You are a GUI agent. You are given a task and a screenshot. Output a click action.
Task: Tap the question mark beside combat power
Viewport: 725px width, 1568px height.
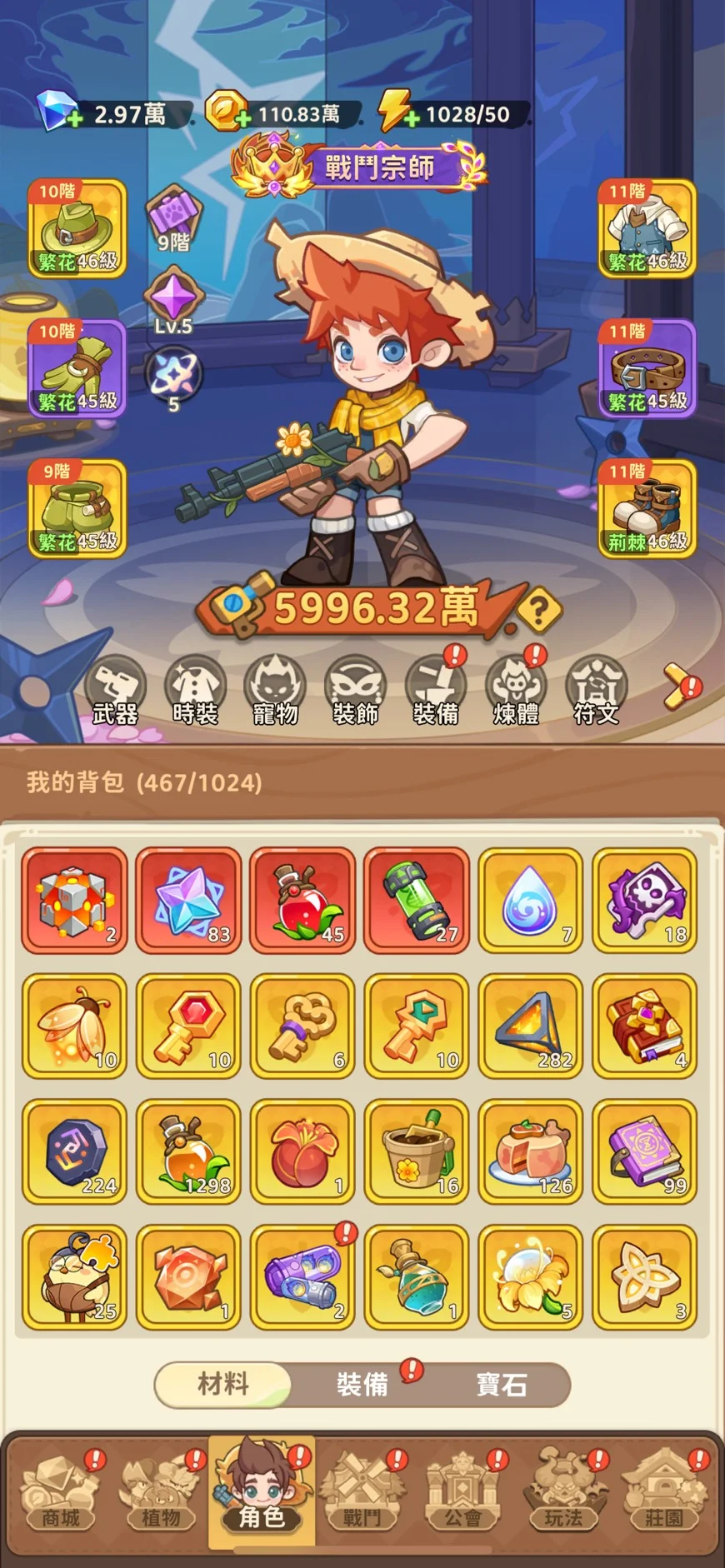point(539,612)
